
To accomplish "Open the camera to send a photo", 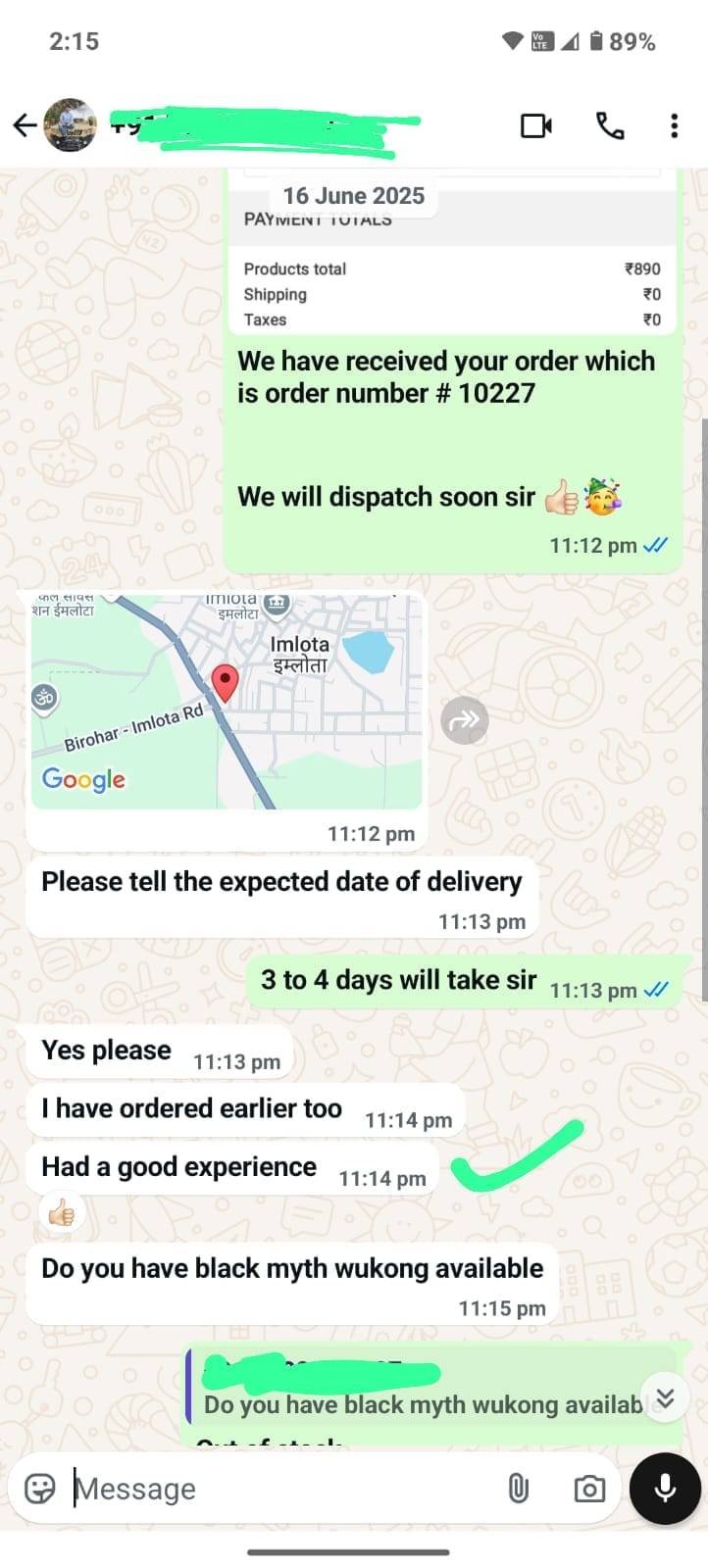I will (588, 1489).
